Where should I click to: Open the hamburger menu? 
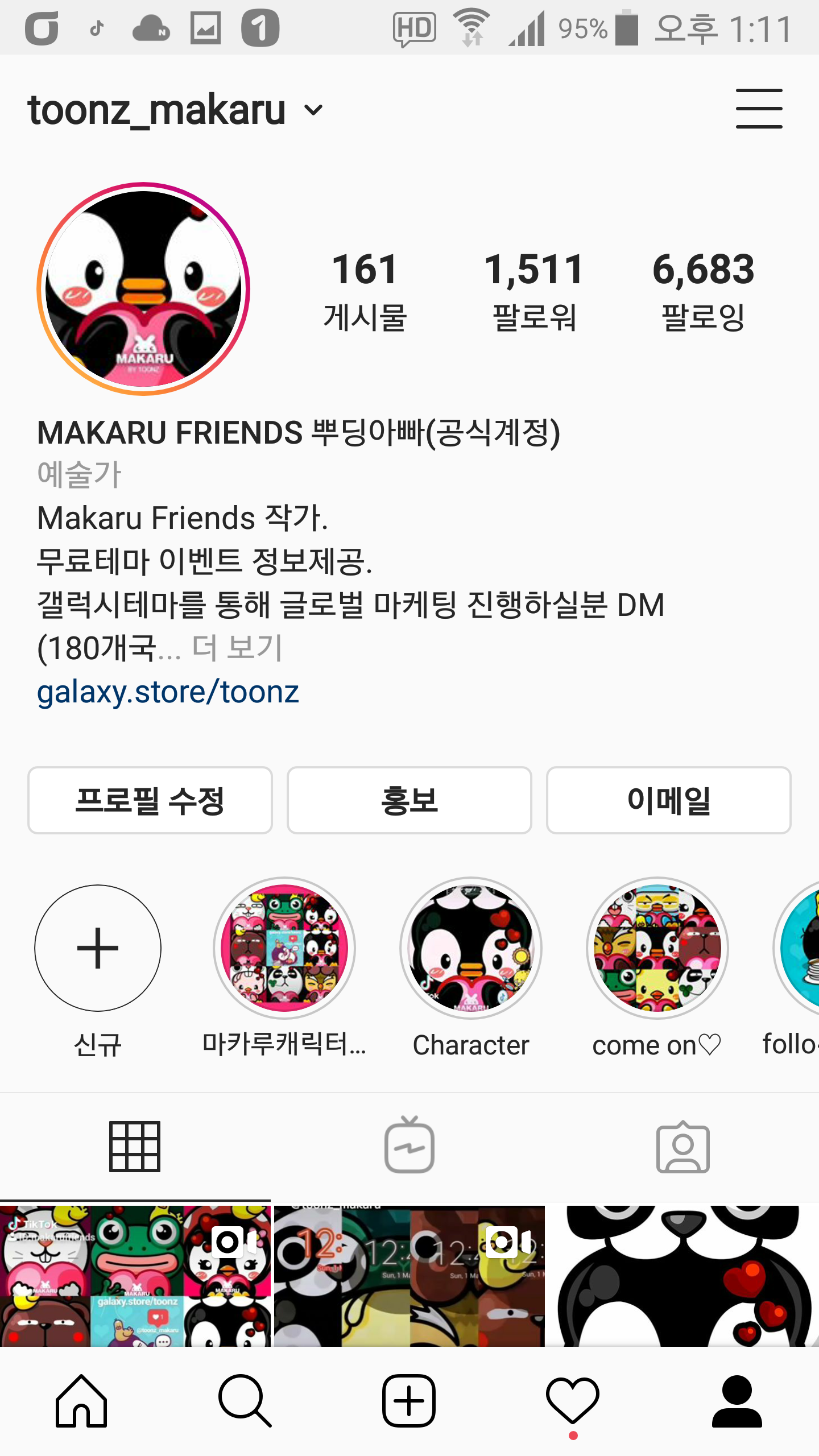point(759,109)
